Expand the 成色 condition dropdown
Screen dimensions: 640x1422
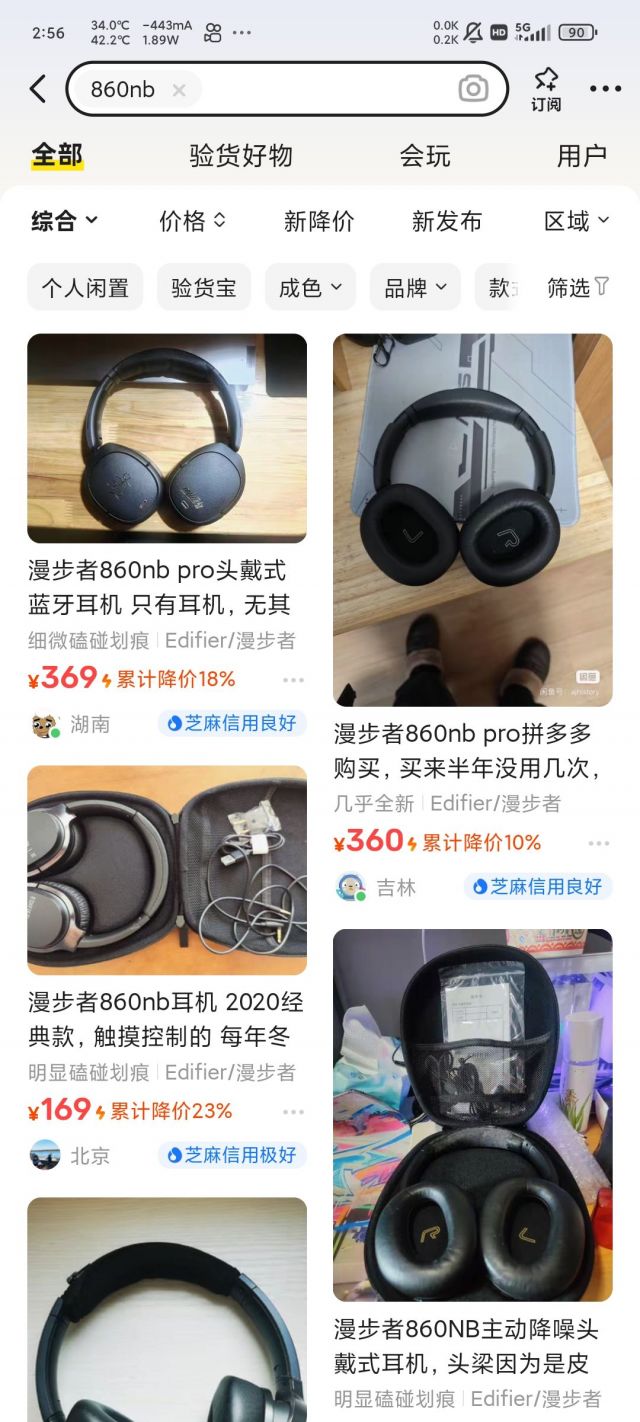pos(310,288)
